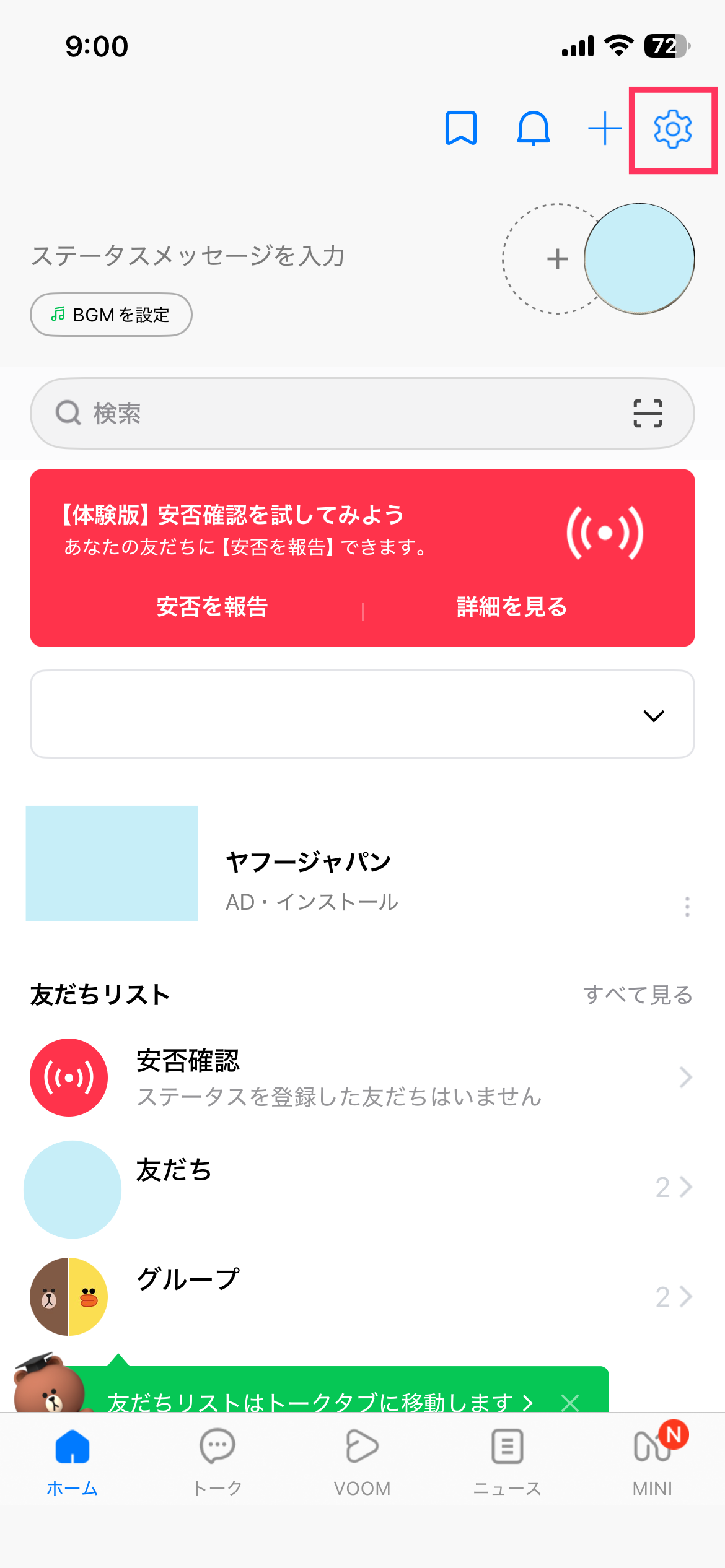Viewport: 725px width, 1568px height.
Task: Tap the status message field
Action: pos(188,256)
